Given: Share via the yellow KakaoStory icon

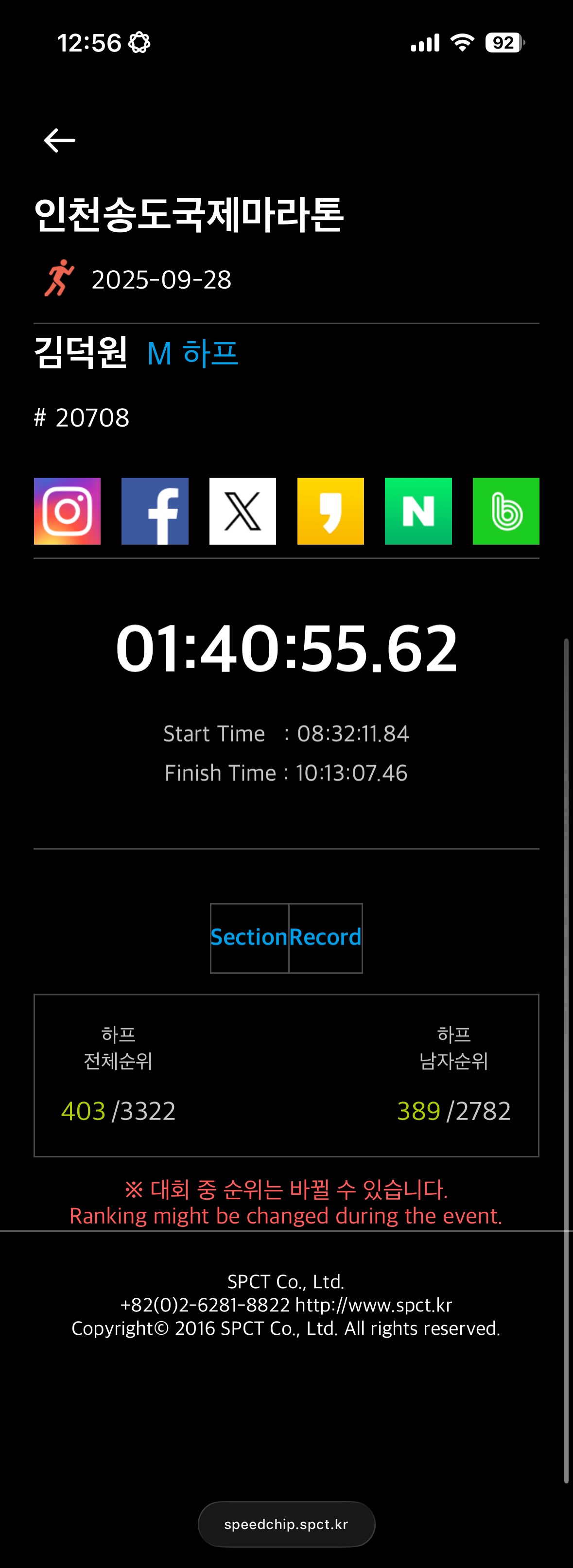Looking at the screenshot, I should (330, 511).
